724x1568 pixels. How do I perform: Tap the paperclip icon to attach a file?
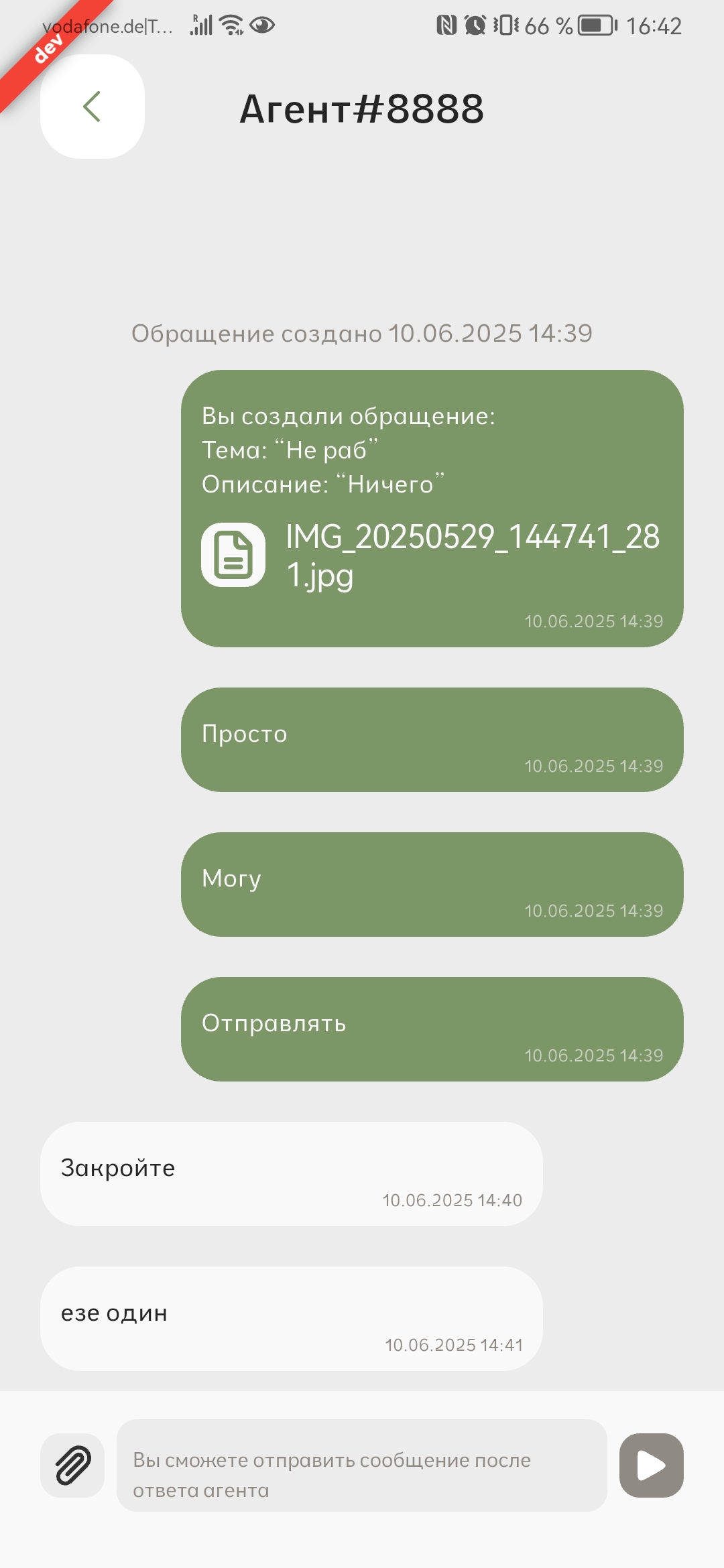click(72, 1465)
